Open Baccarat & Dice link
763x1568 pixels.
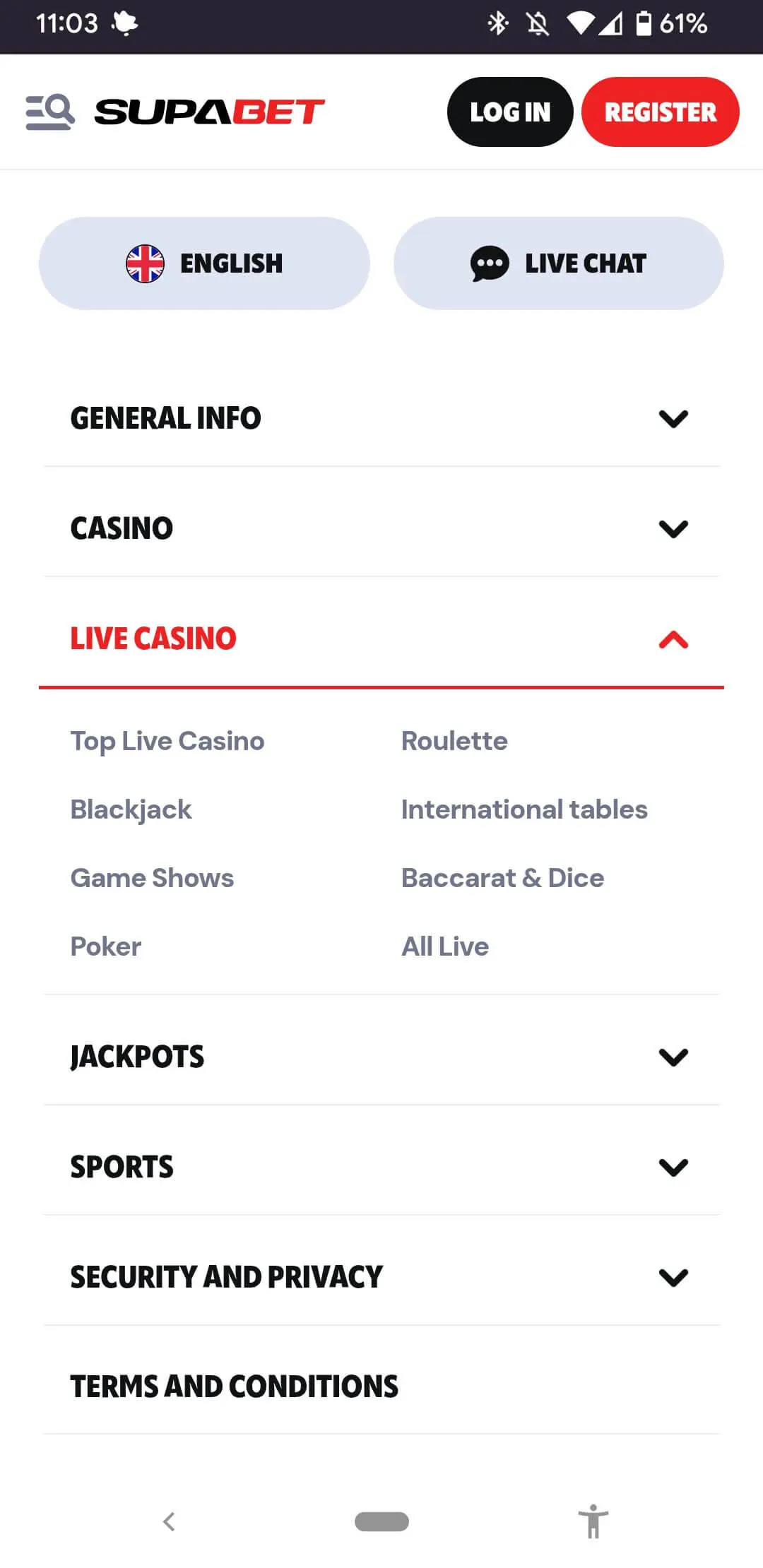(502, 878)
